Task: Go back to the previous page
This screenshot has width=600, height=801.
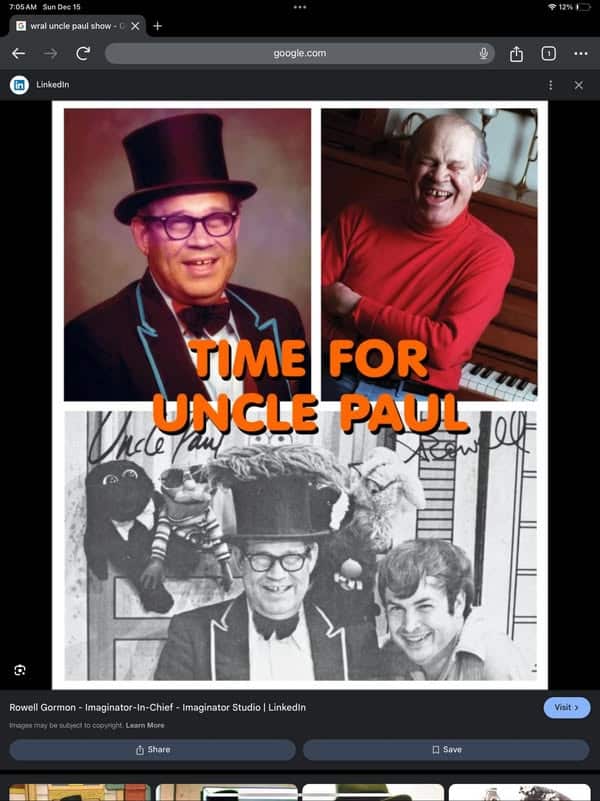Action: pyautogui.click(x=18, y=54)
